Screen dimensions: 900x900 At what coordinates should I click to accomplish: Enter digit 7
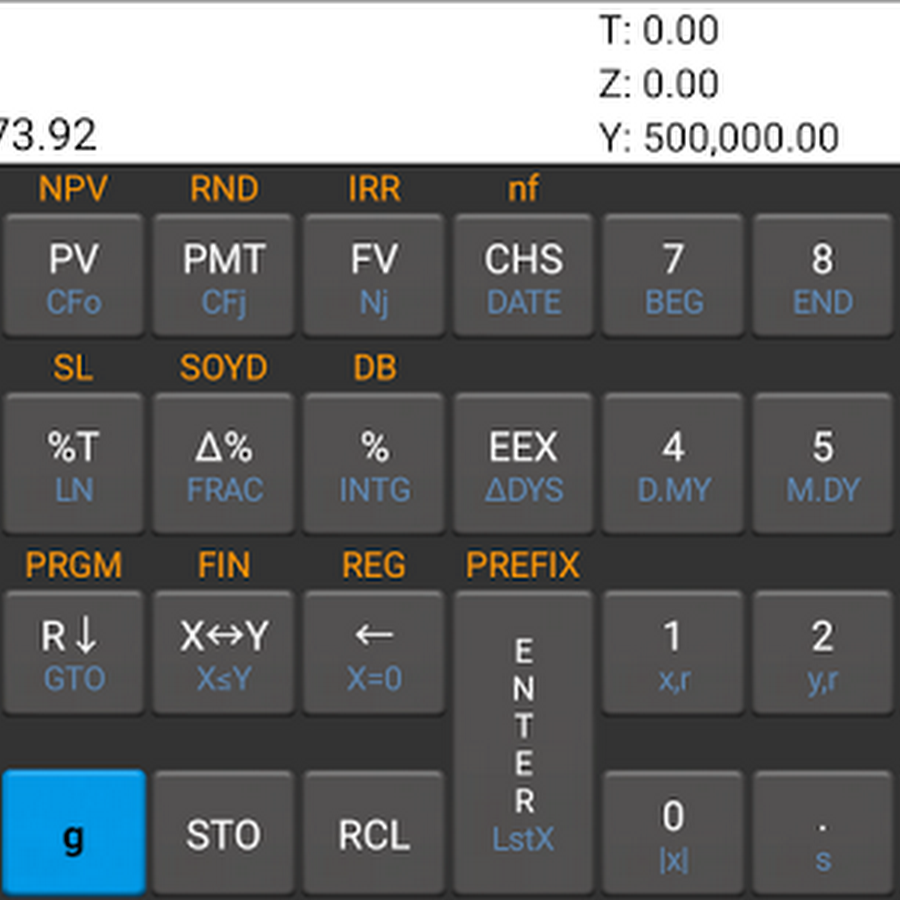pyautogui.click(x=673, y=275)
